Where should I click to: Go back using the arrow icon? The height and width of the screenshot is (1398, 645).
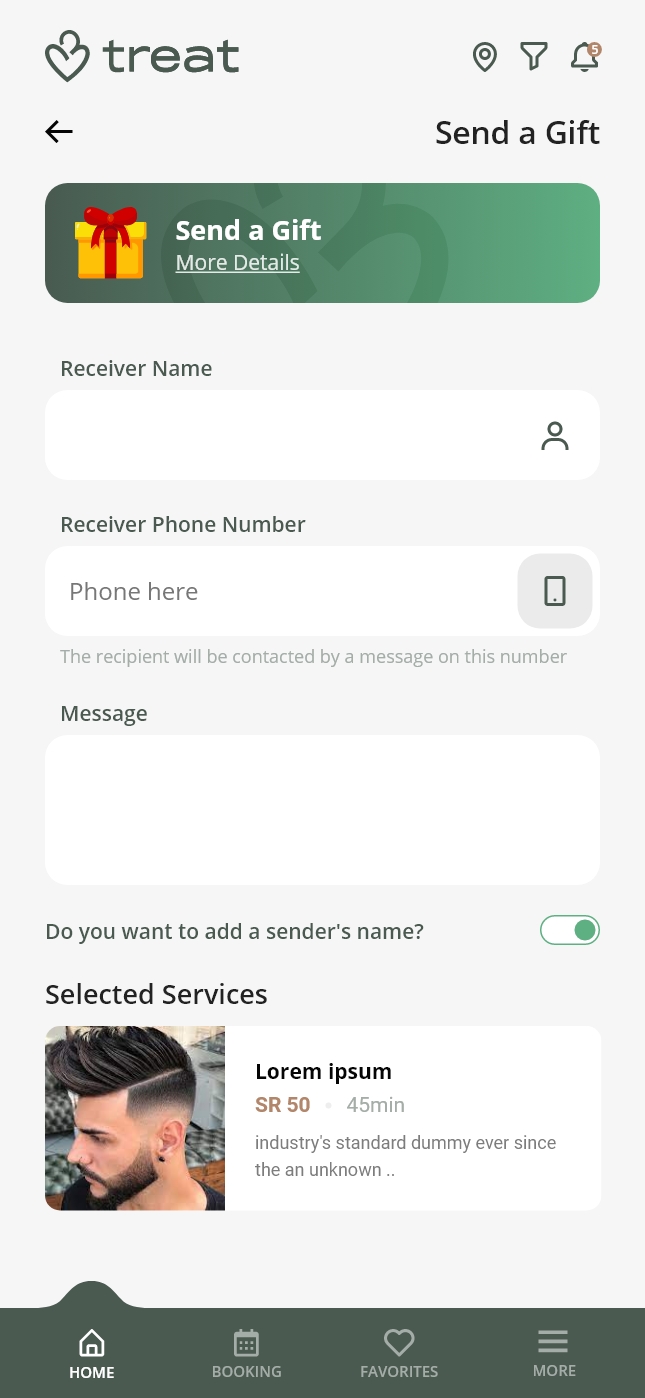59,132
